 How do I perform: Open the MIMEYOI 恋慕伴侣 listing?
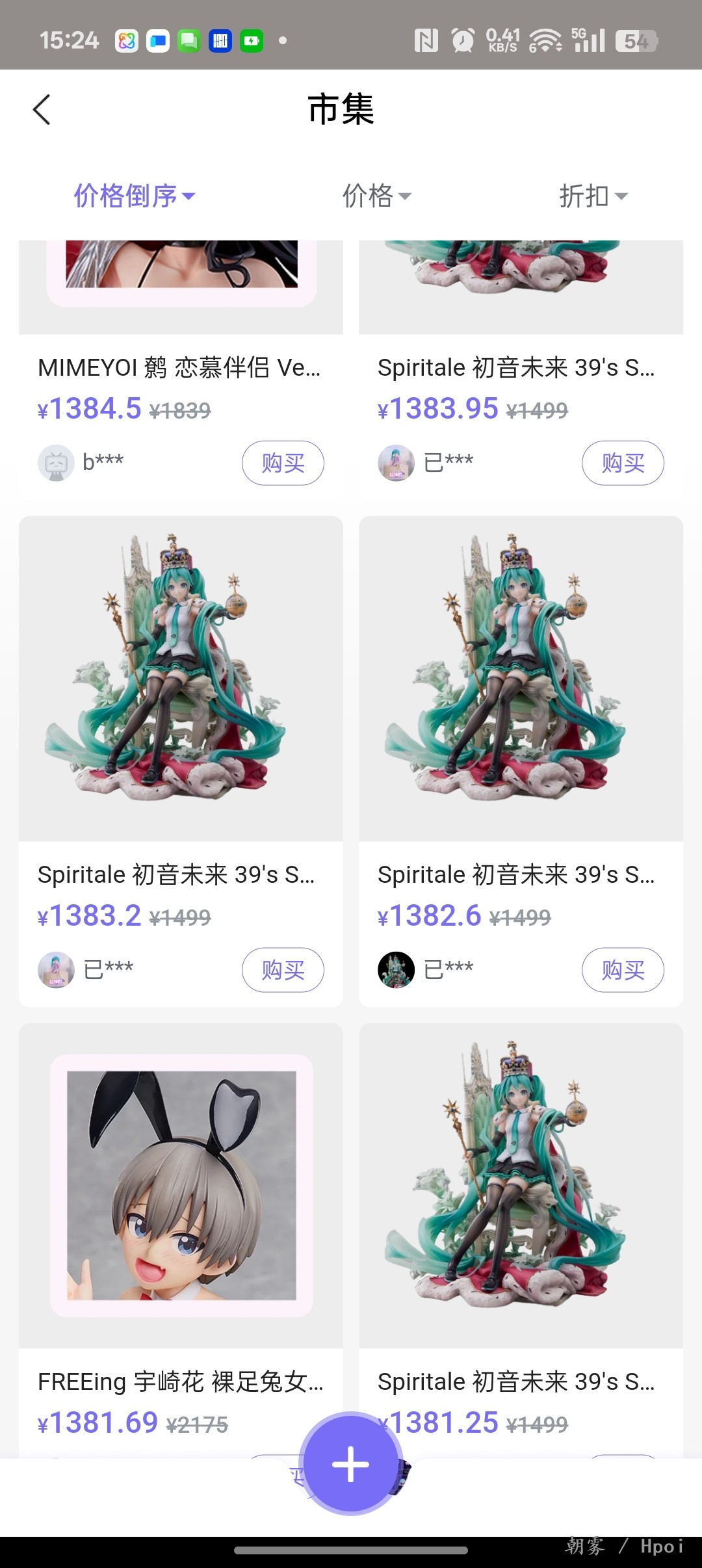179,367
